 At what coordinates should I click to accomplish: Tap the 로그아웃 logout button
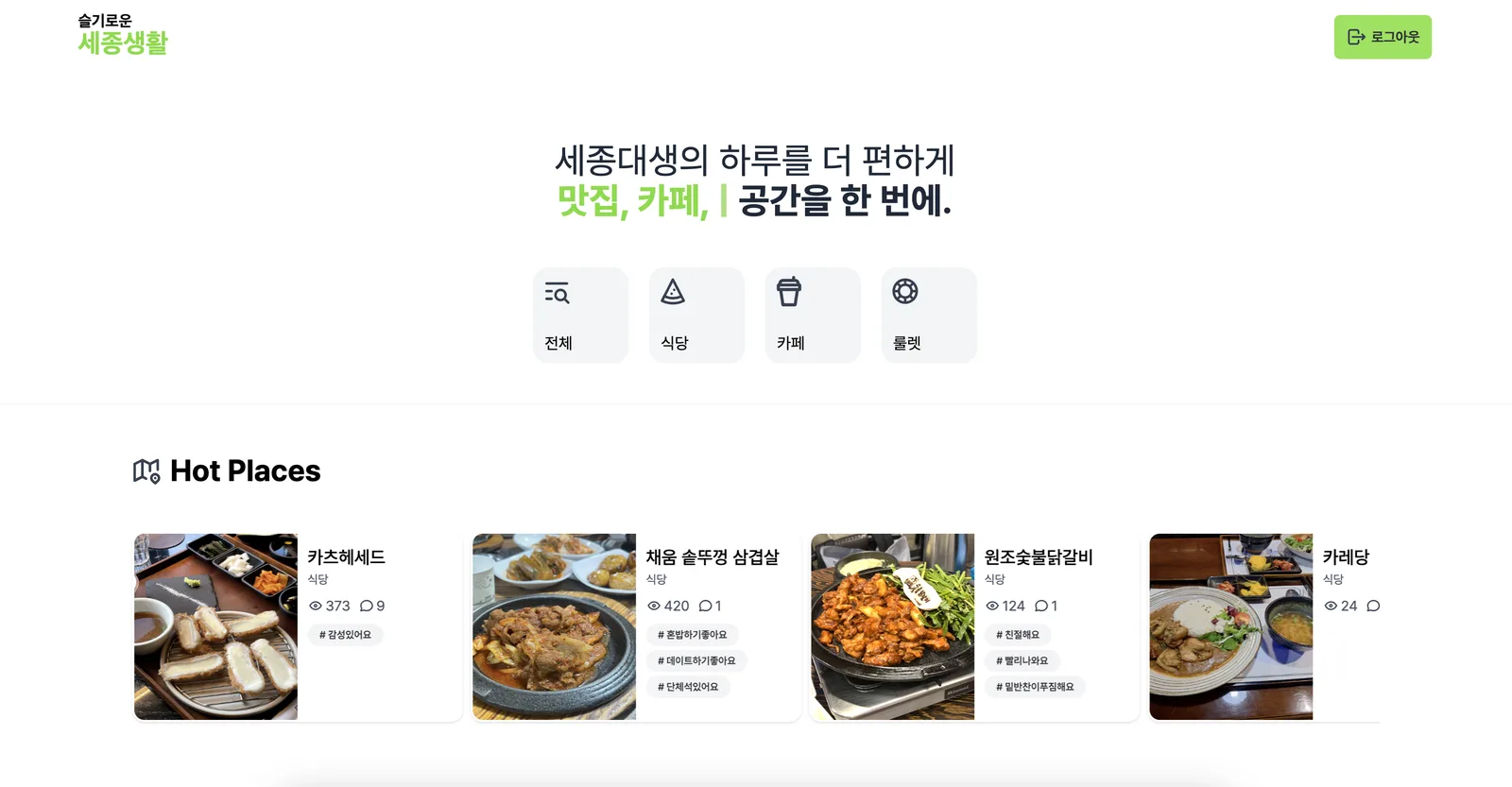click(1383, 37)
